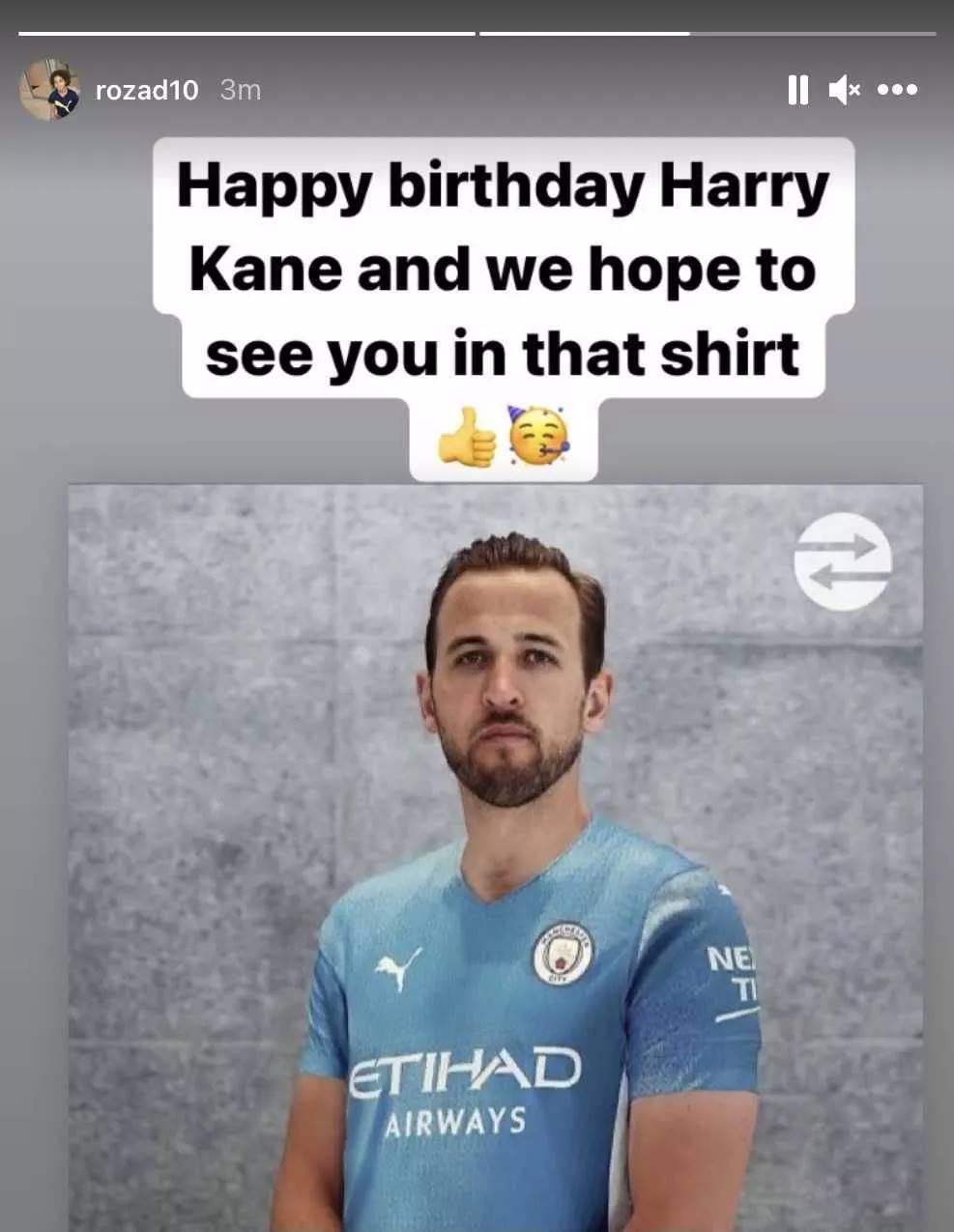
Task: Open the three-dot options menu
Action: (x=897, y=90)
